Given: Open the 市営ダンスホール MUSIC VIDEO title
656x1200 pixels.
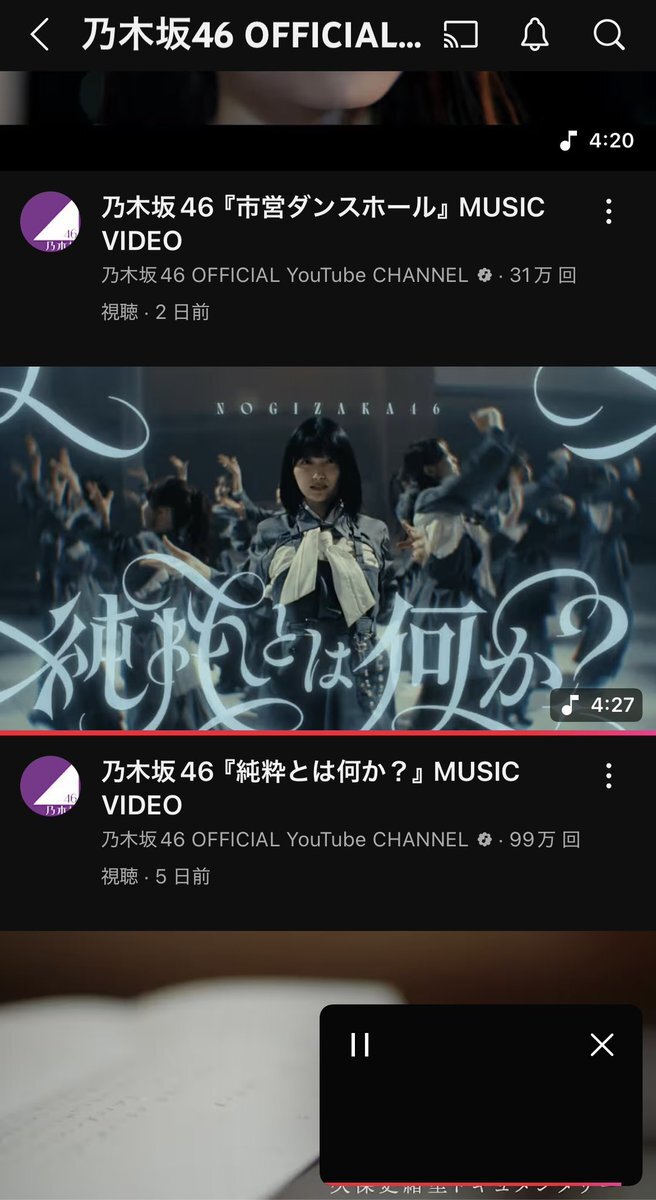Looking at the screenshot, I should [322, 223].
